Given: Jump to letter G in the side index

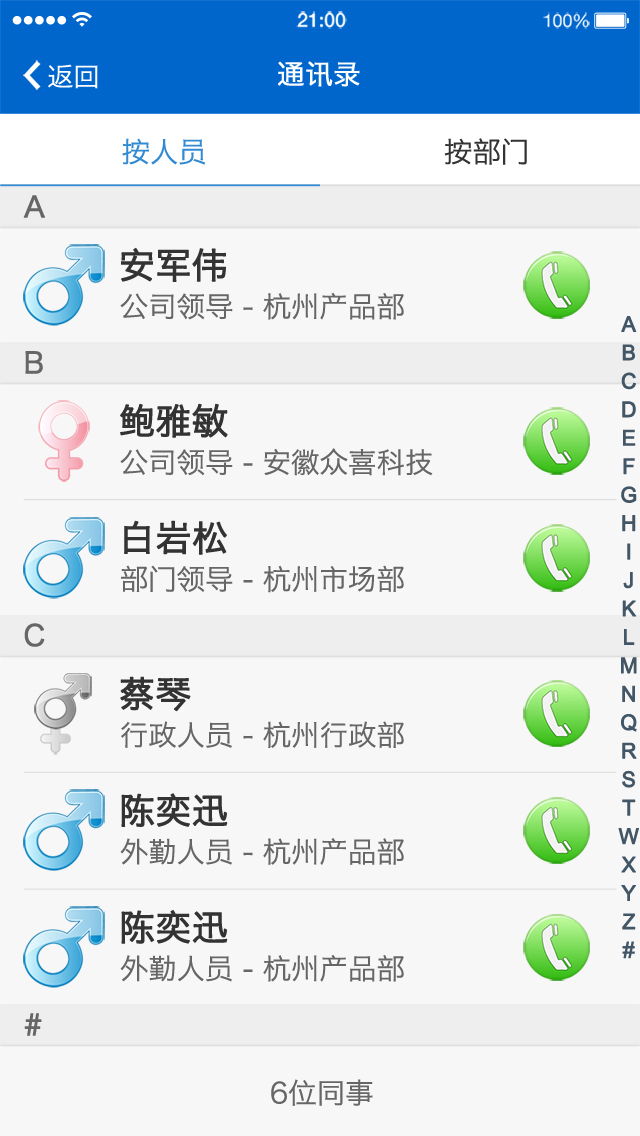Looking at the screenshot, I should (628, 495).
